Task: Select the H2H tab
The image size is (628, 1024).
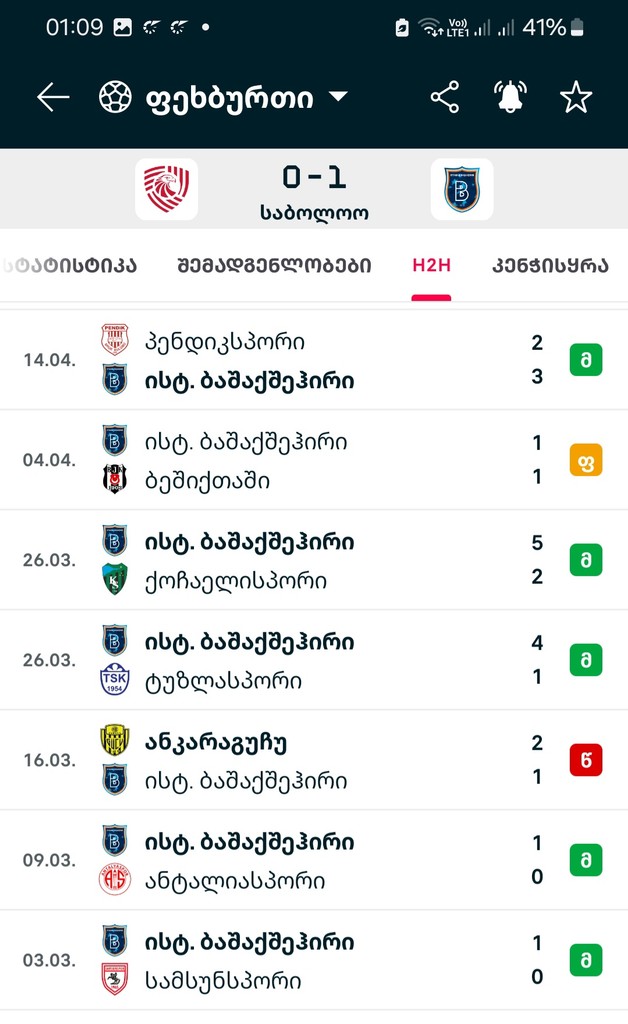Action: (x=431, y=265)
